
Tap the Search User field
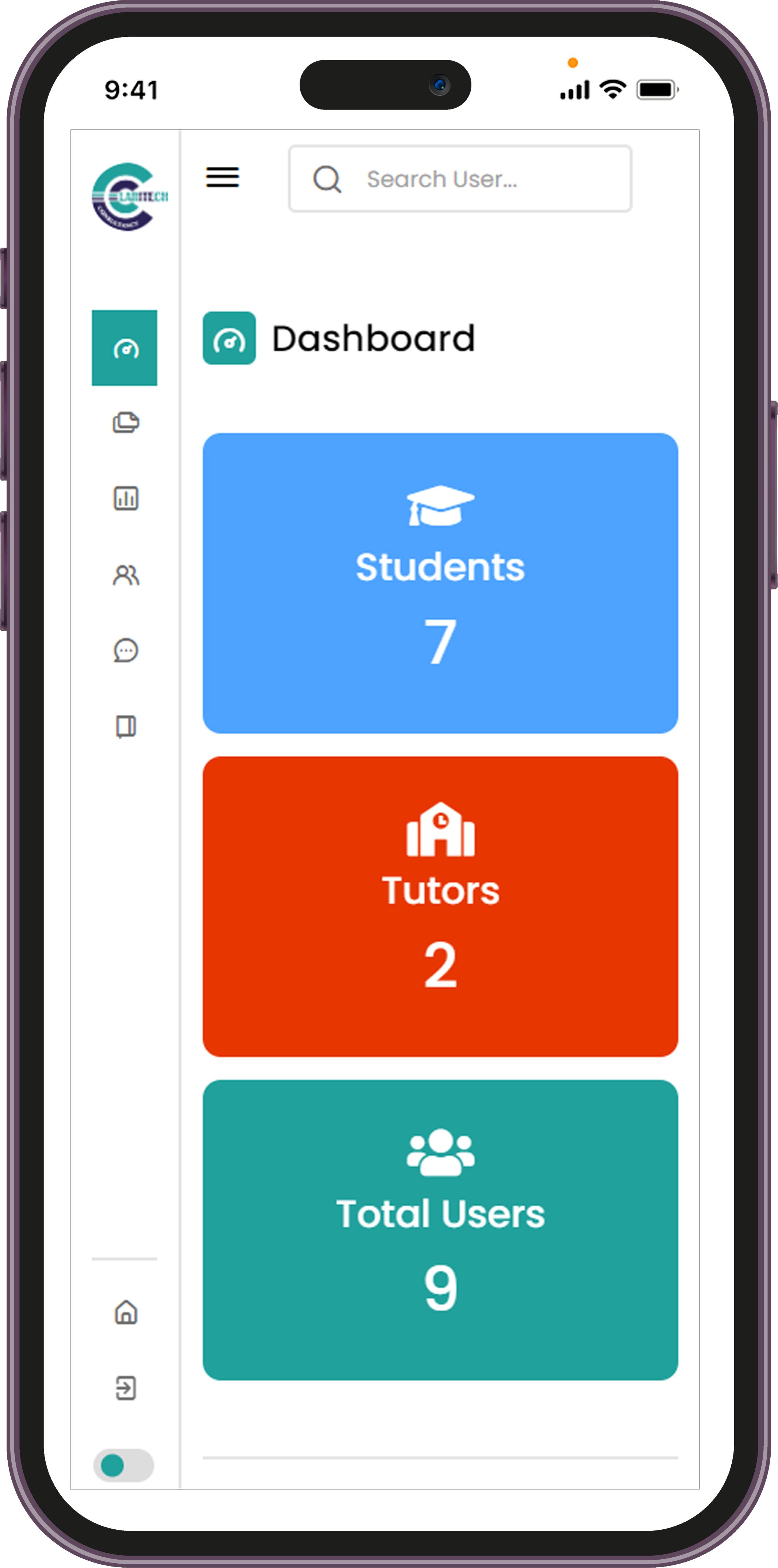(460, 179)
